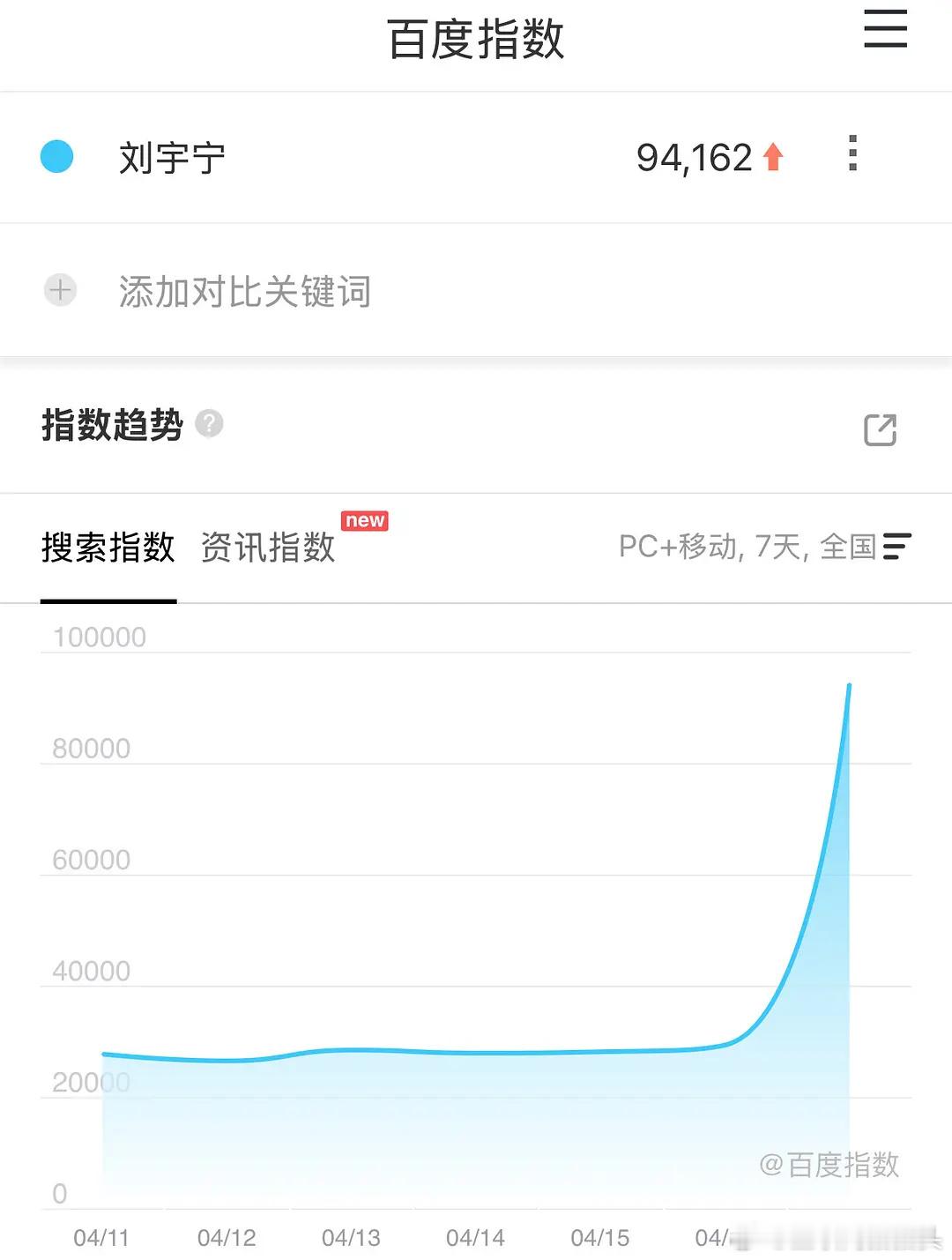This screenshot has height=1260, width=952.
Task: Toggle to the 资讯指数 view
Action: click(267, 548)
